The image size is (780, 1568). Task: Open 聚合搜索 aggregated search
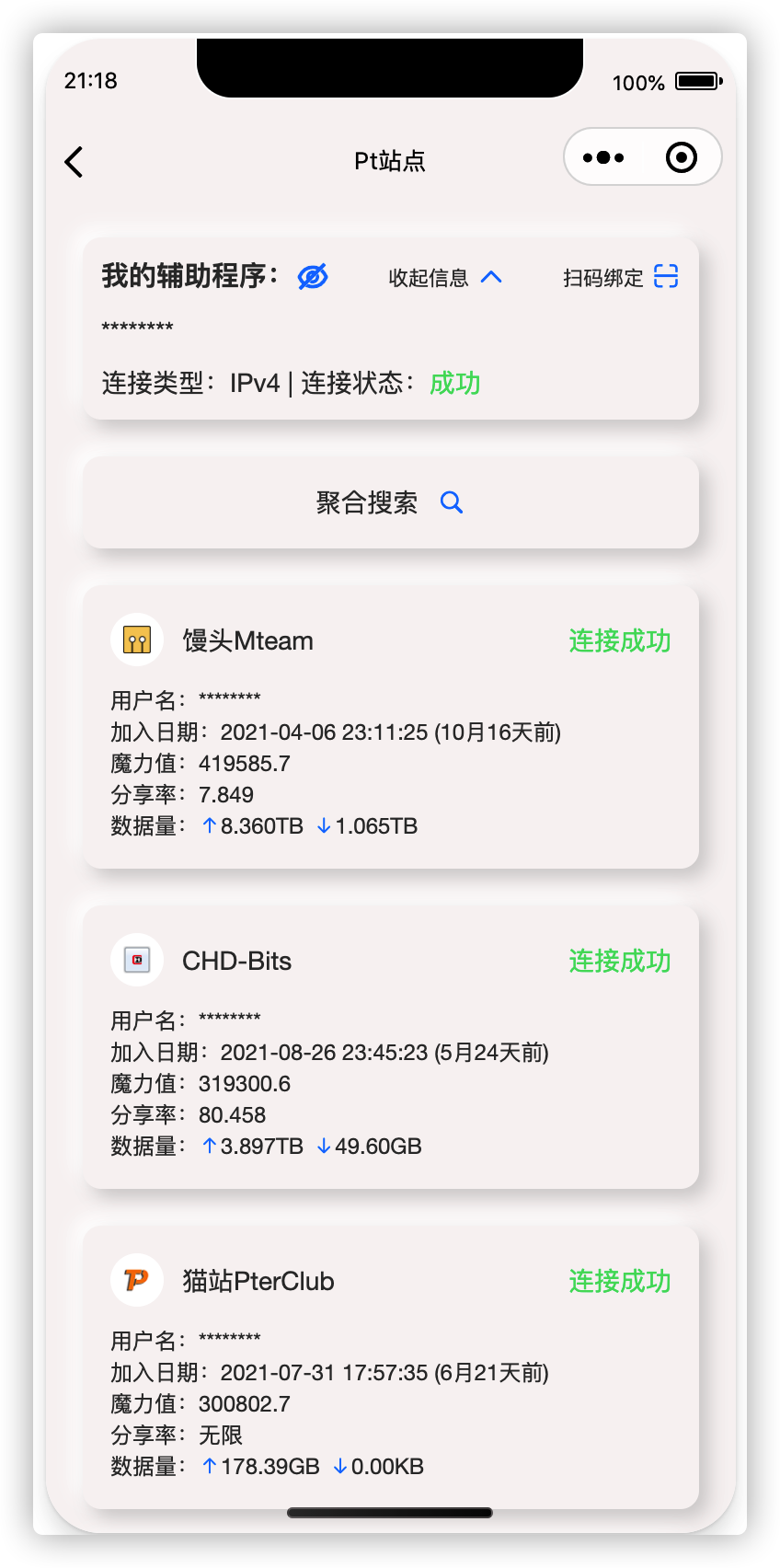390,502
